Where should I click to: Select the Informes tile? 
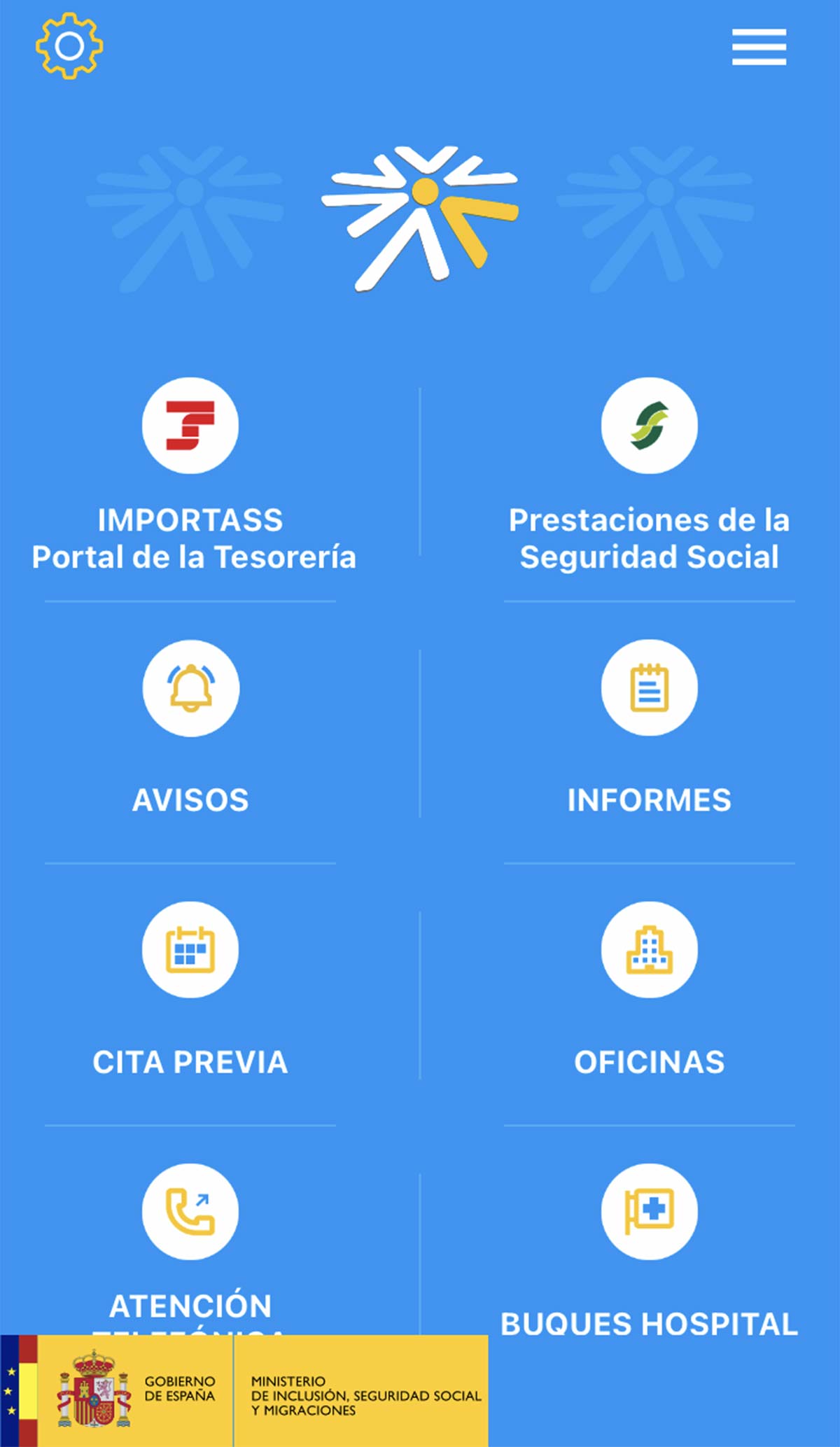[649, 688]
